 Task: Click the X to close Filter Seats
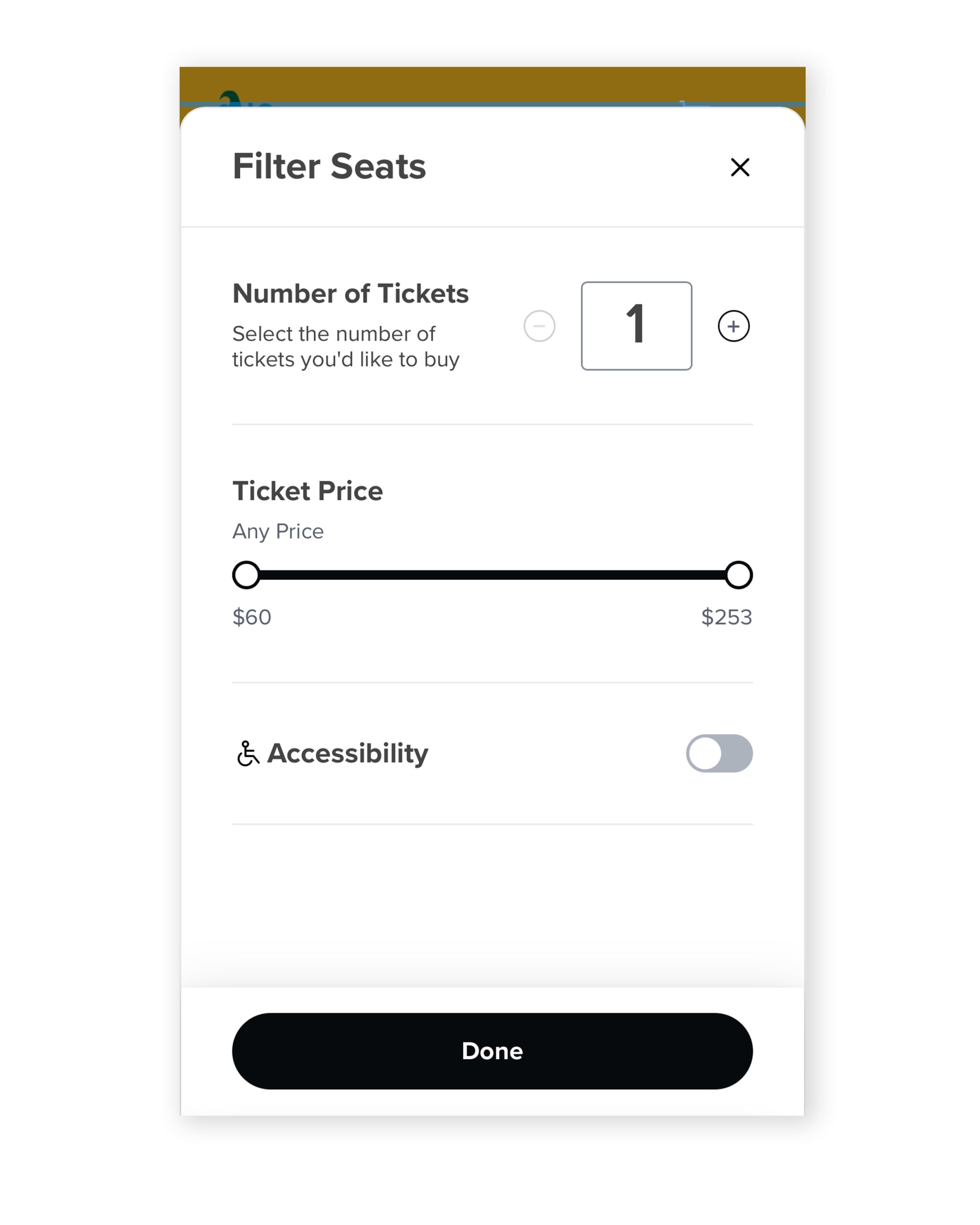(740, 167)
